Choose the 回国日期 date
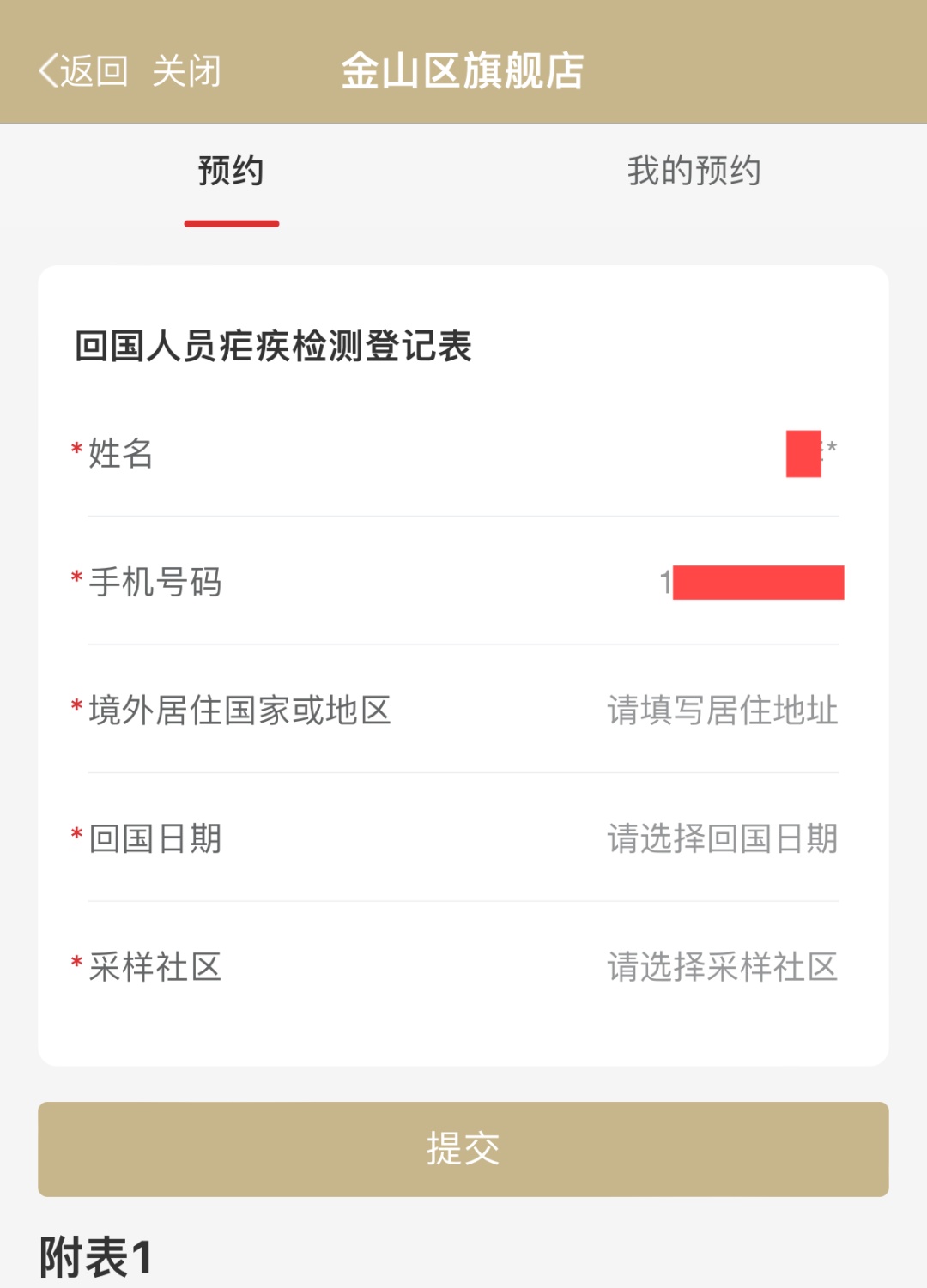Image resolution: width=927 pixels, height=1288 pixels. (x=722, y=838)
